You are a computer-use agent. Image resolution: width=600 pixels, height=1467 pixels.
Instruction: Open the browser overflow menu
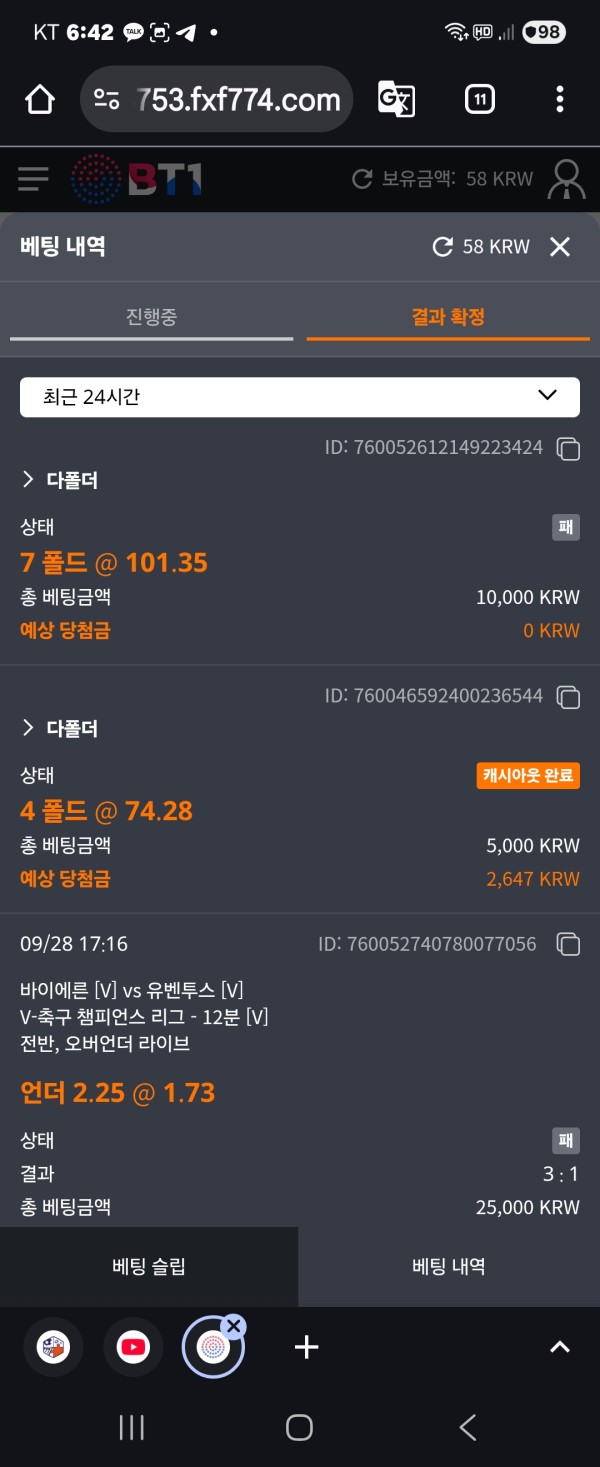(559, 99)
